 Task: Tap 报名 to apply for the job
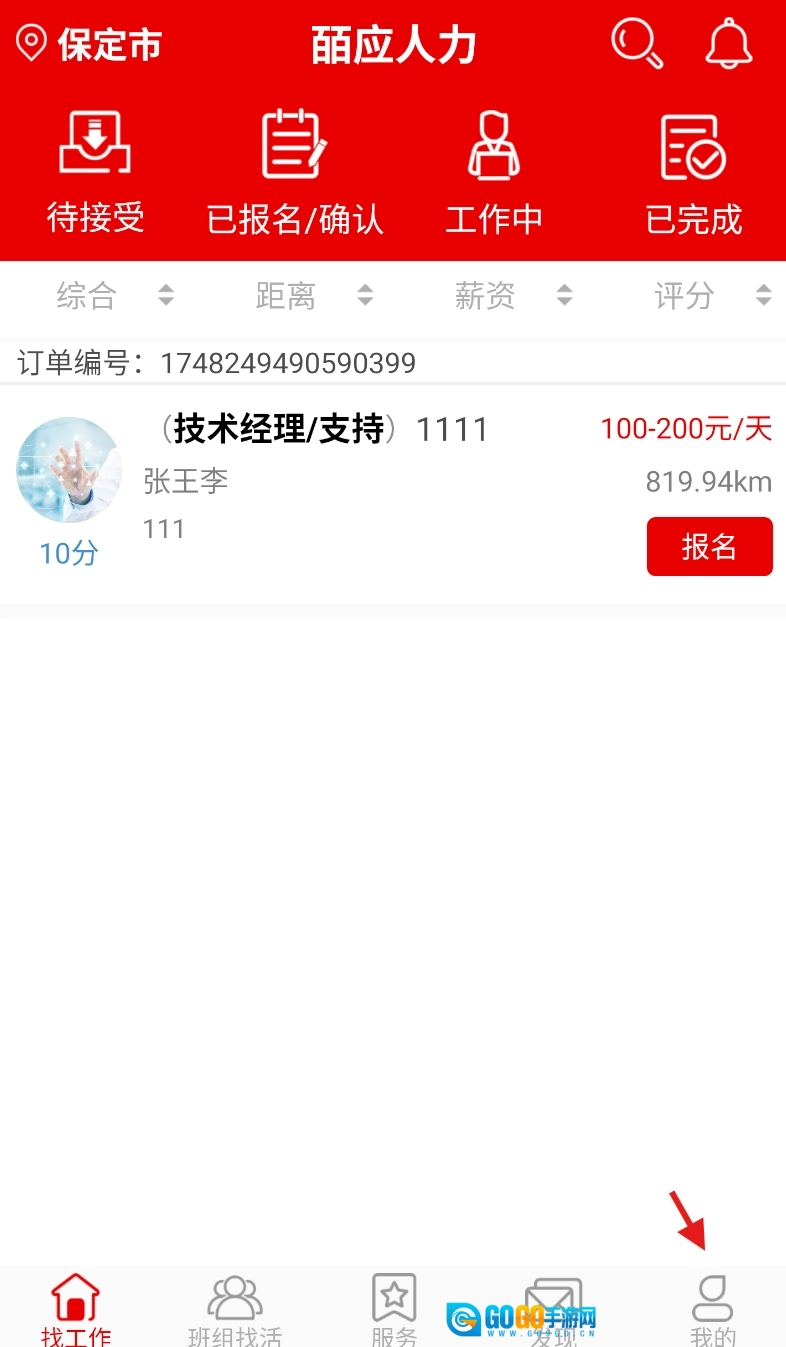pyautogui.click(x=709, y=546)
